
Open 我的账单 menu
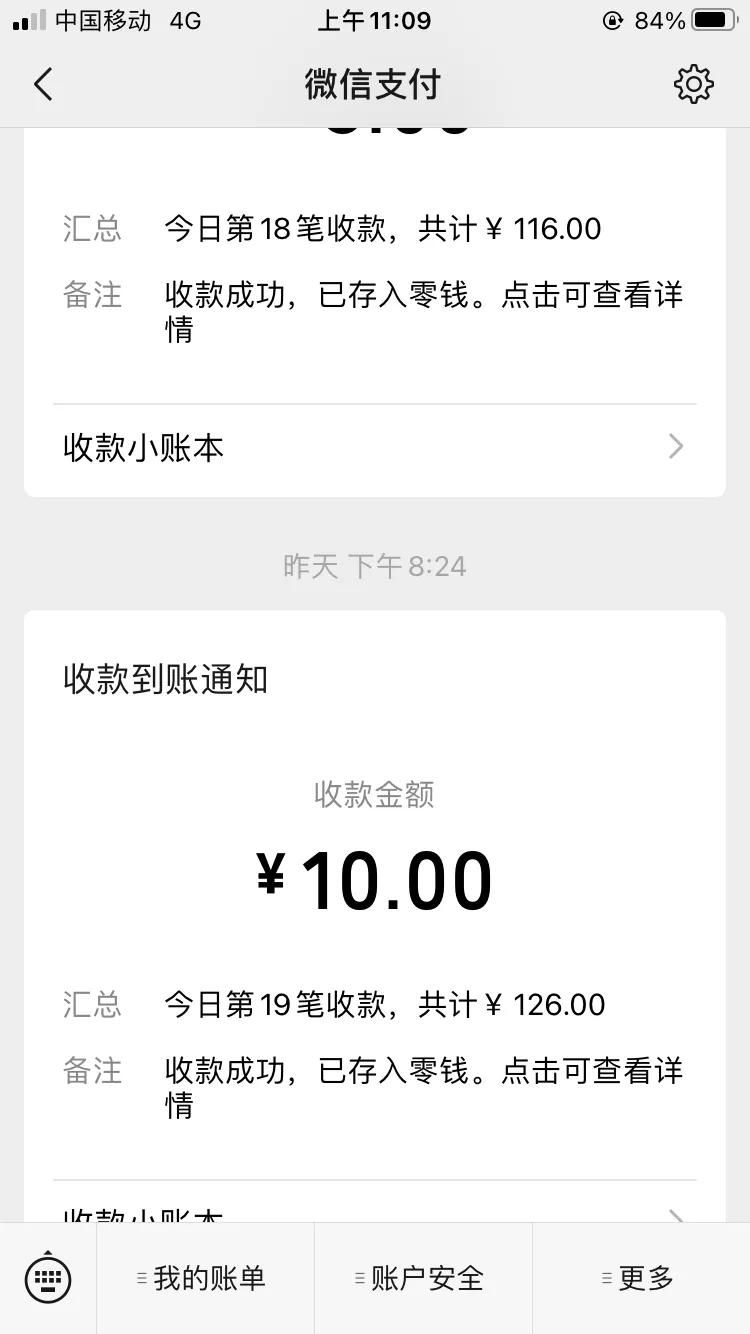click(x=206, y=1278)
